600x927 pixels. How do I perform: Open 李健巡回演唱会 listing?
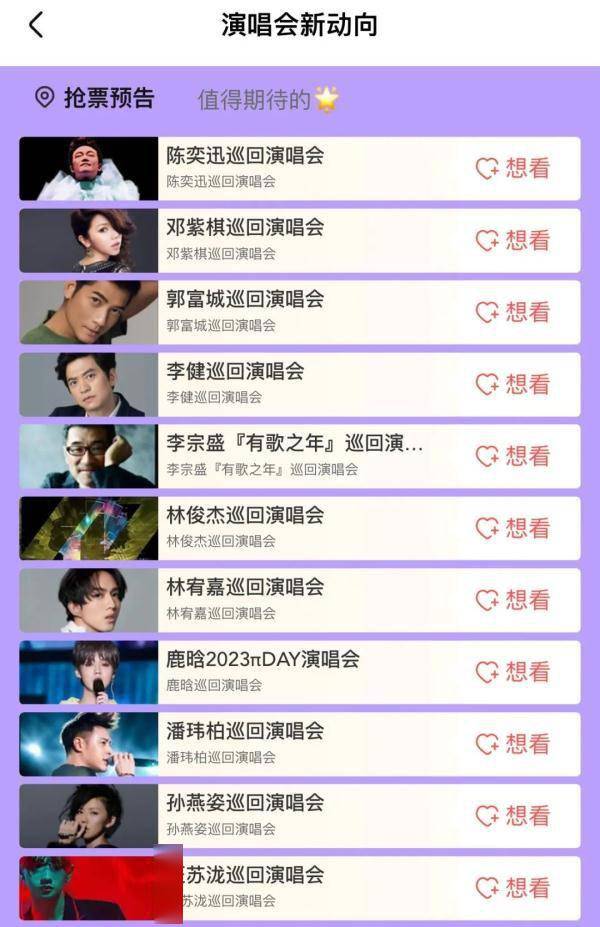click(x=235, y=372)
